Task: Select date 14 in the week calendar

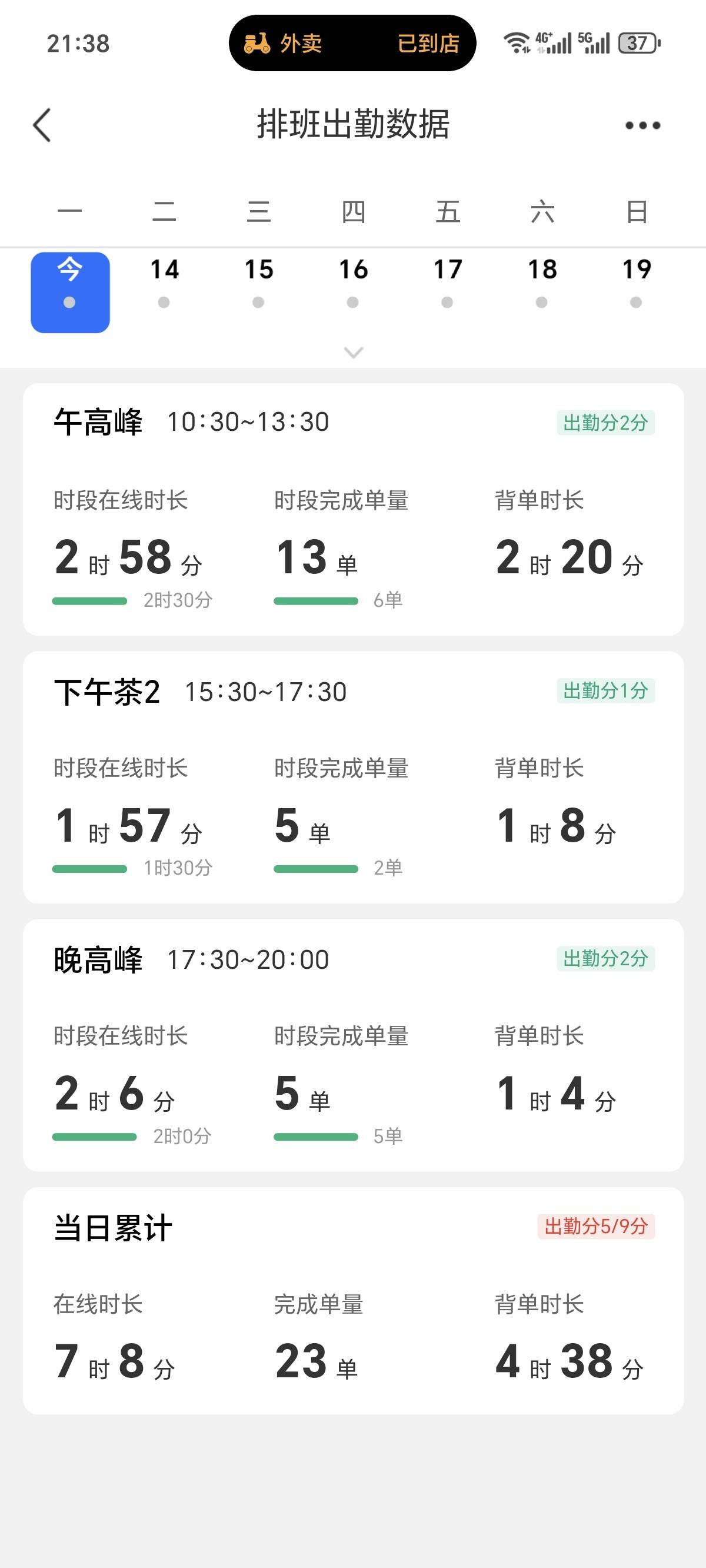Action: pos(164,283)
